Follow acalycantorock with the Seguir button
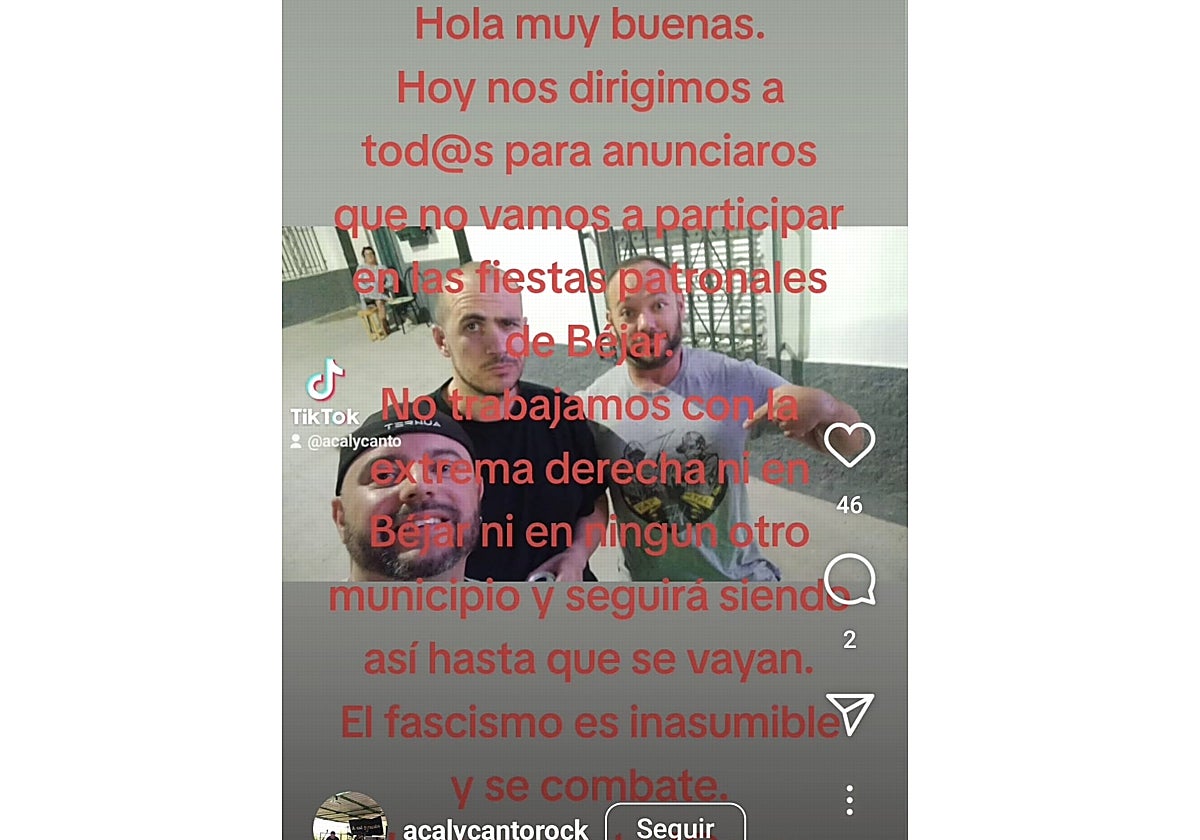 675,825
